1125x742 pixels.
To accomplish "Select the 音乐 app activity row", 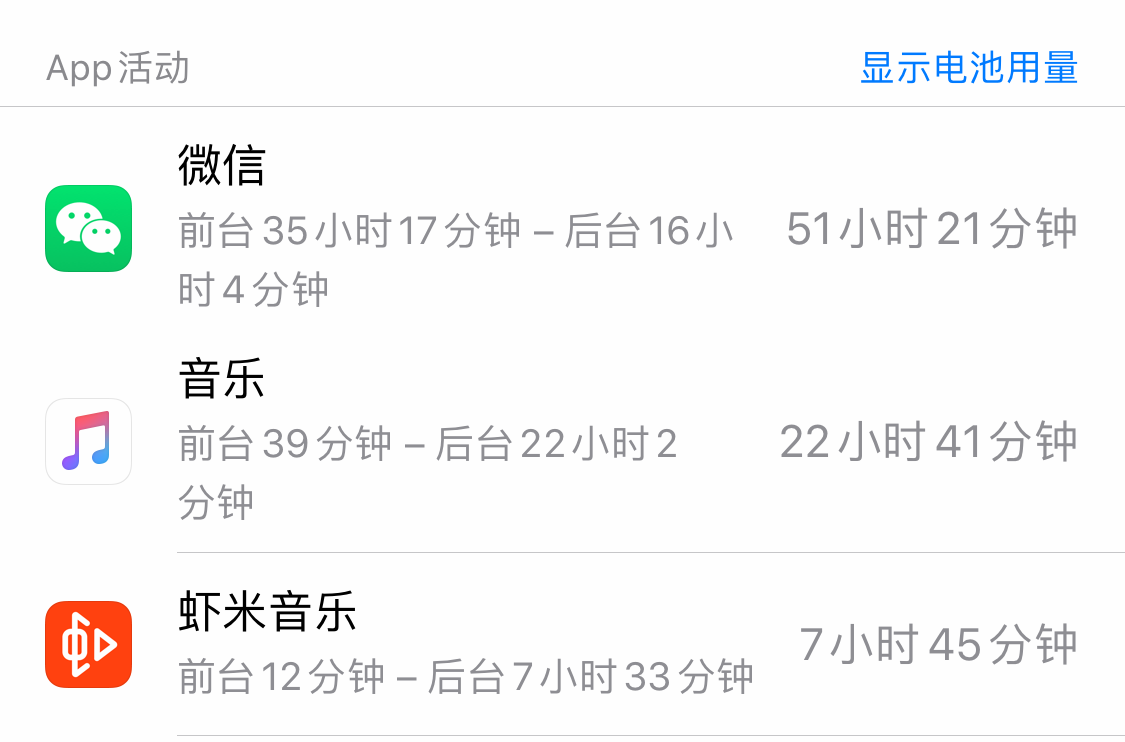I will pos(562,442).
